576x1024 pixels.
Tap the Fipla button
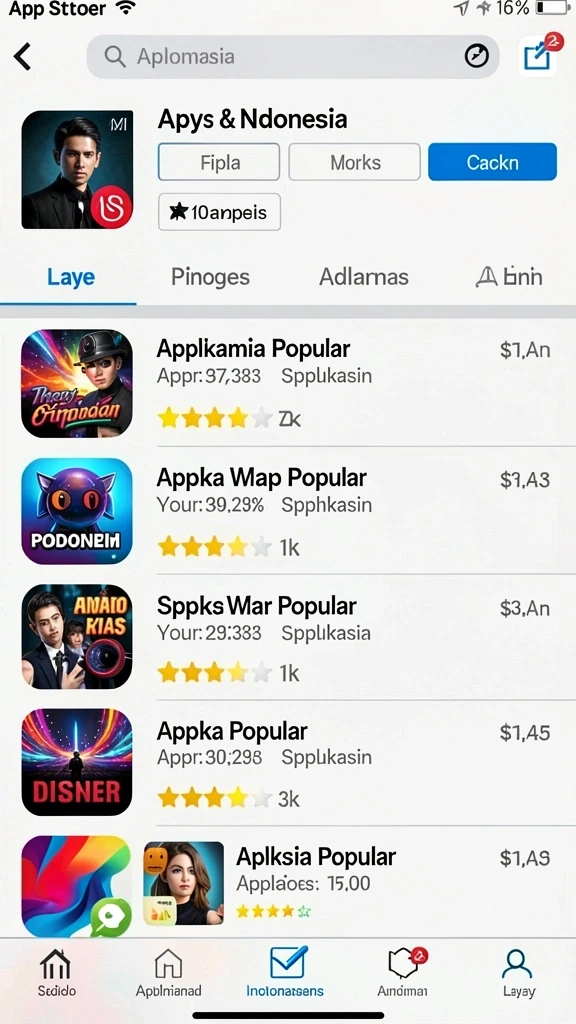(x=219, y=162)
